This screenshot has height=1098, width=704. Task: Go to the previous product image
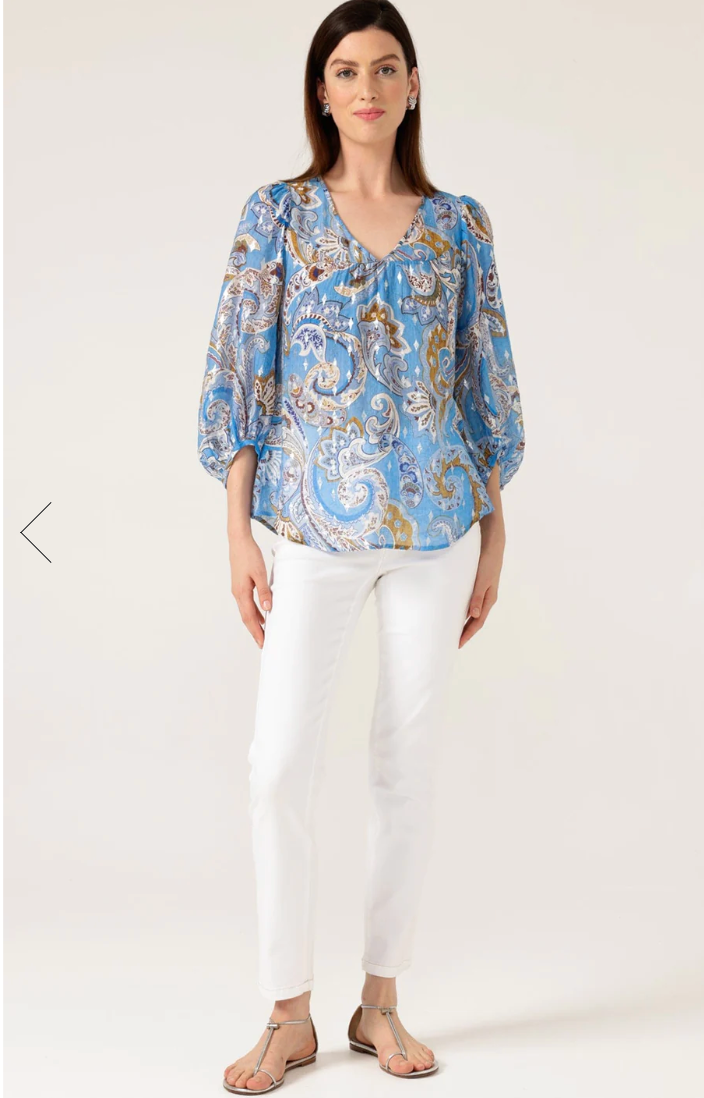[35, 532]
